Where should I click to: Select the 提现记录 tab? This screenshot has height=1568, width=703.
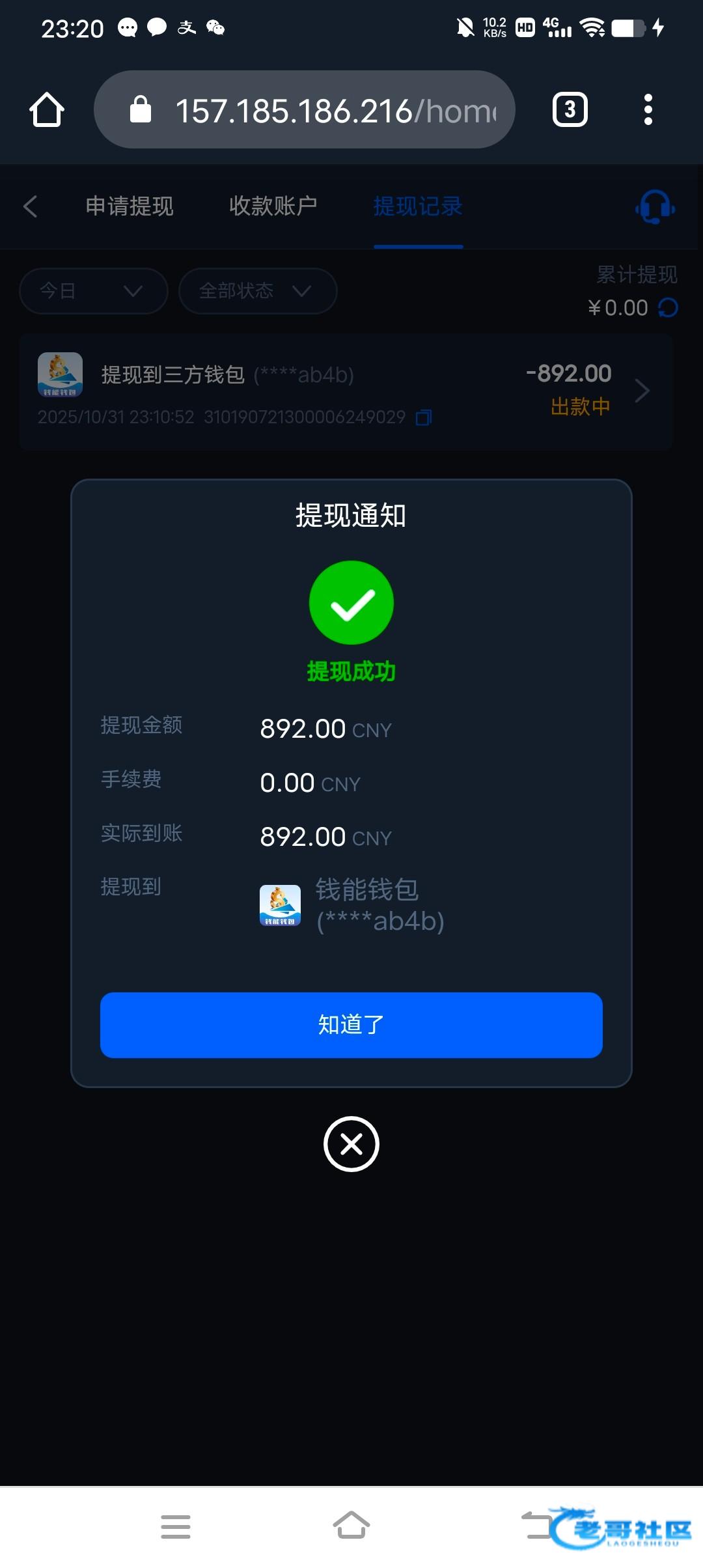[418, 206]
